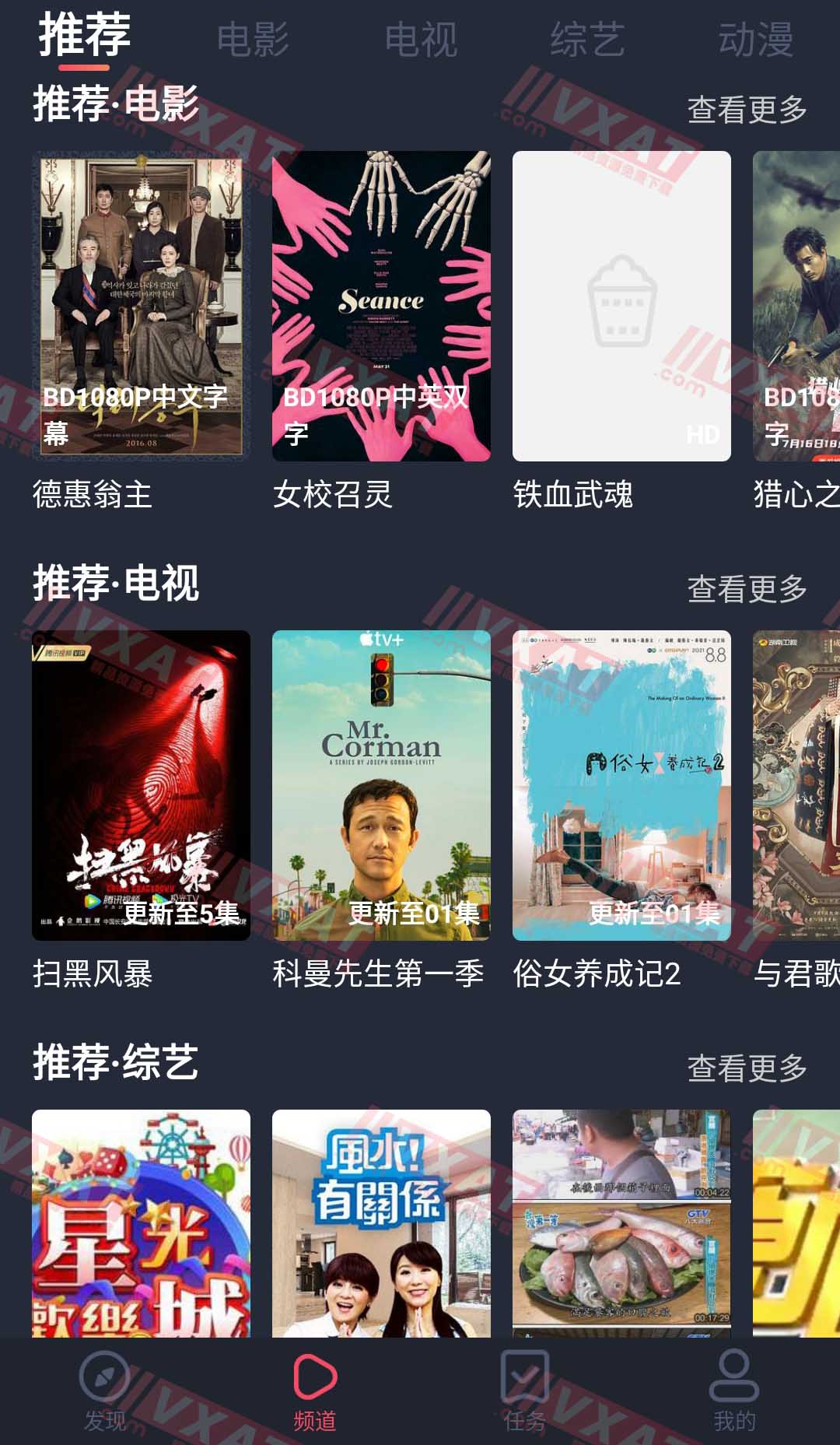Open the 風水!有關係 variety show

(381, 1223)
